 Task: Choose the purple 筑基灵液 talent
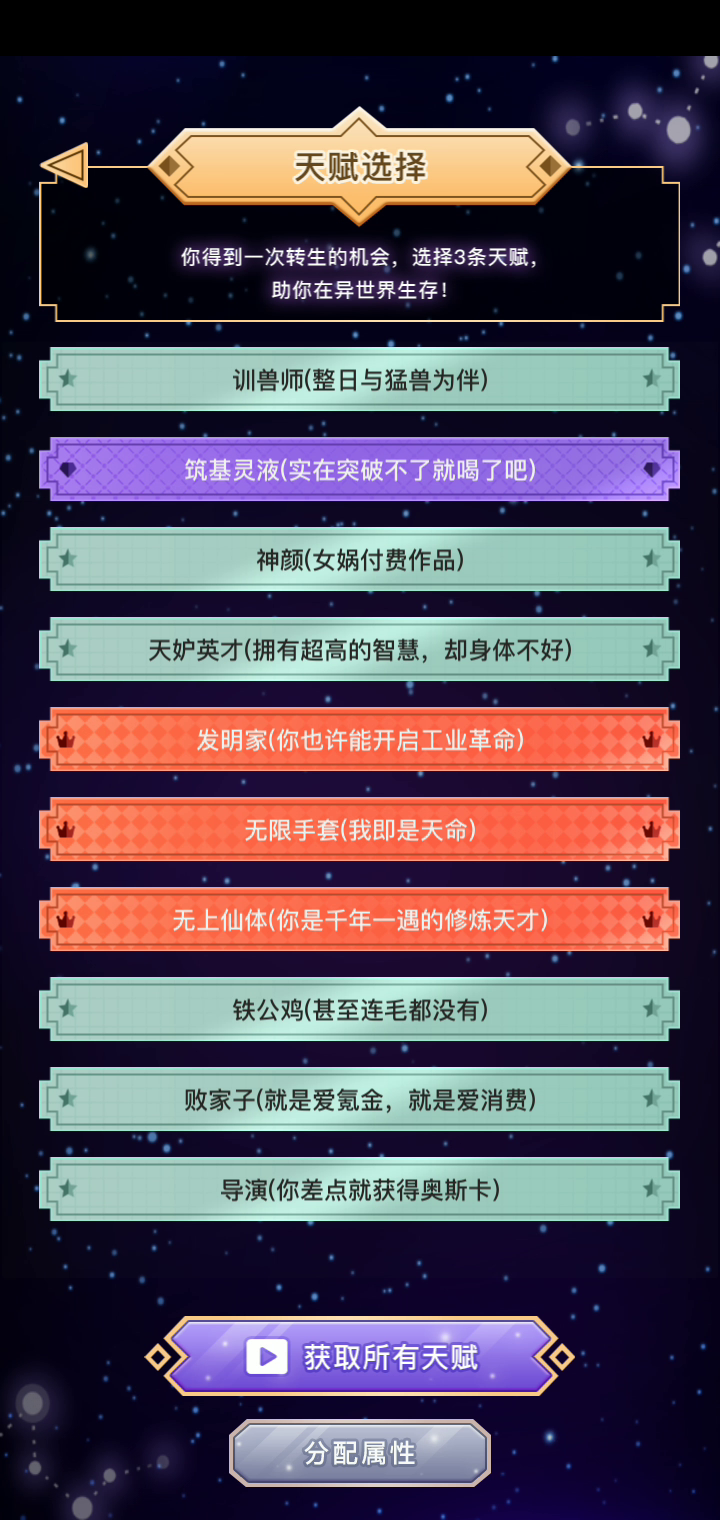(360, 469)
